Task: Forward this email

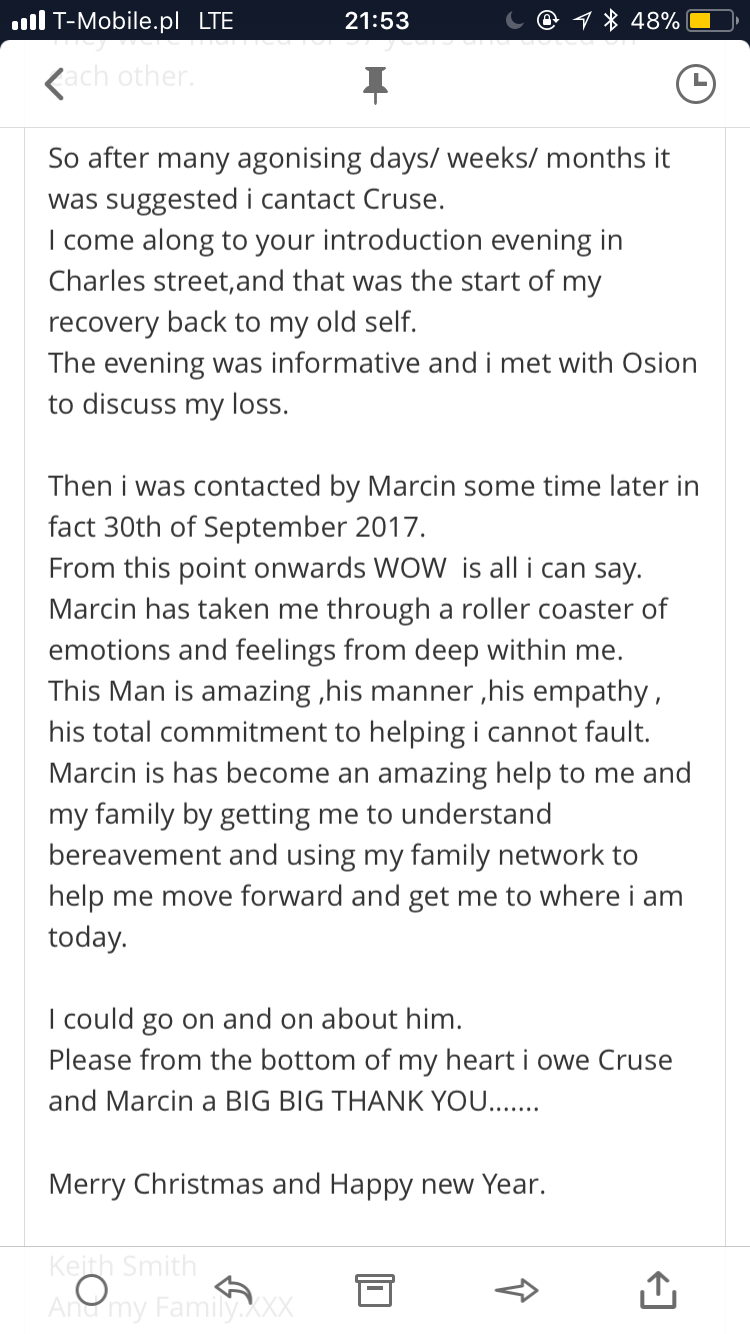Action: pyautogui.click(x=517, y=1290)
